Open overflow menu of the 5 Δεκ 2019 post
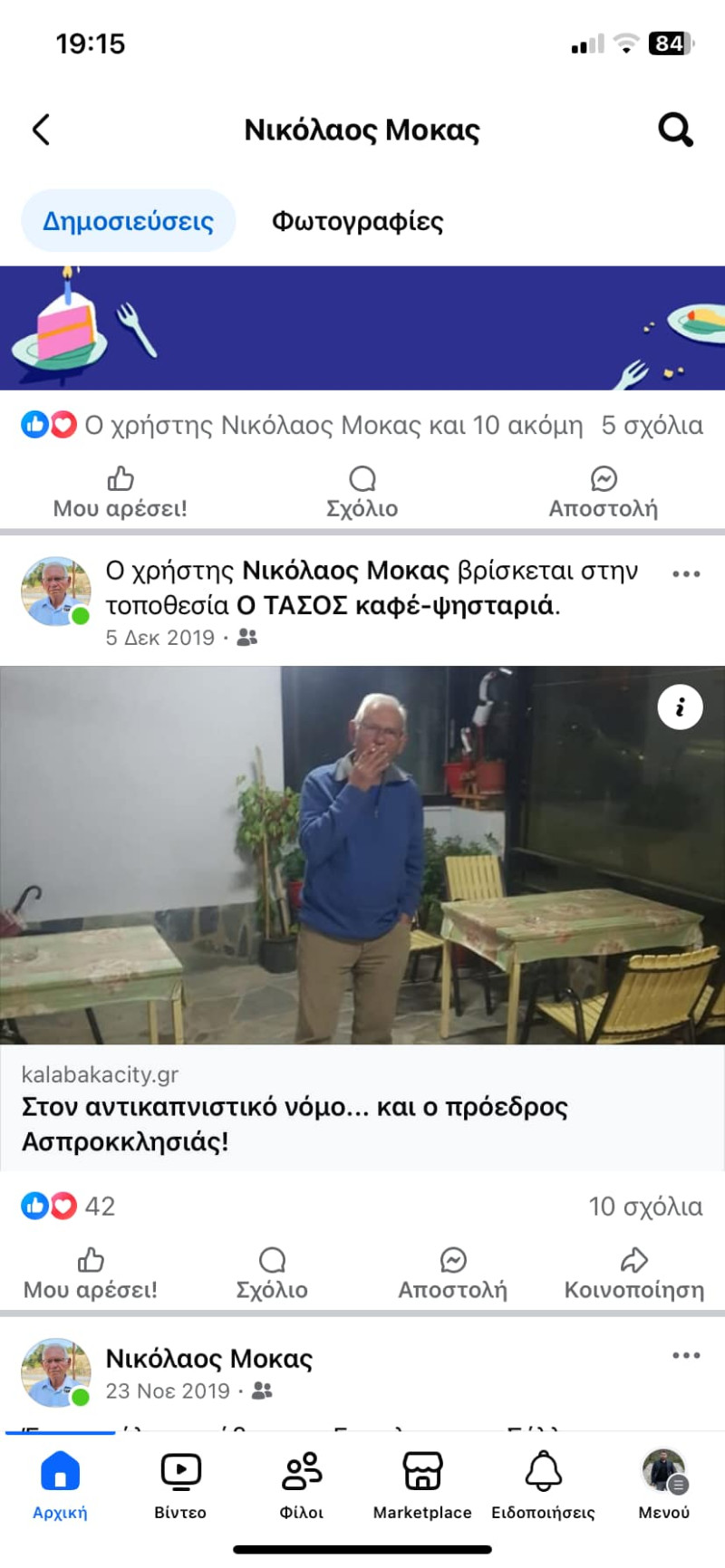The image size is (725, 1568). point(686,573)
